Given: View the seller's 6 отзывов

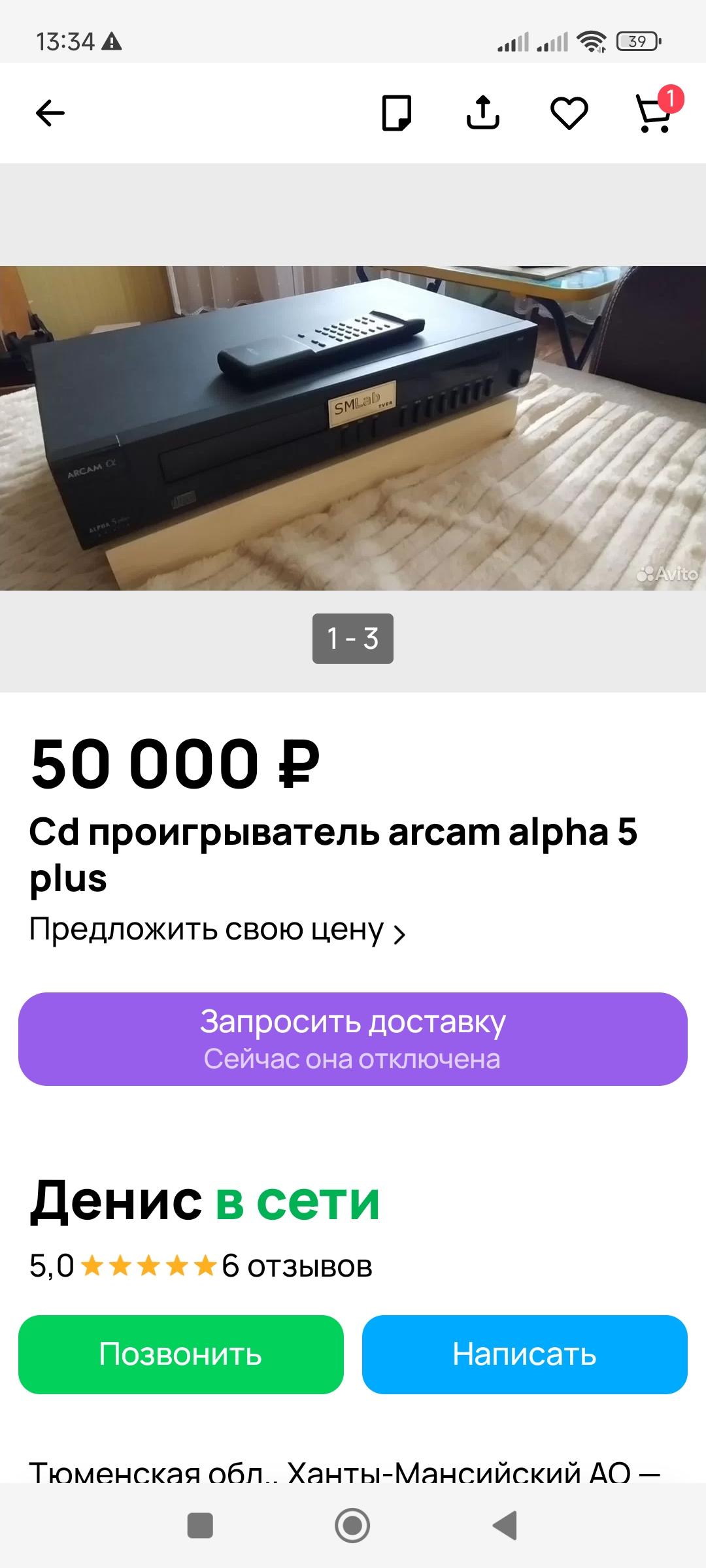Looking at the screenshot, I should click(x=297, y=1266).
